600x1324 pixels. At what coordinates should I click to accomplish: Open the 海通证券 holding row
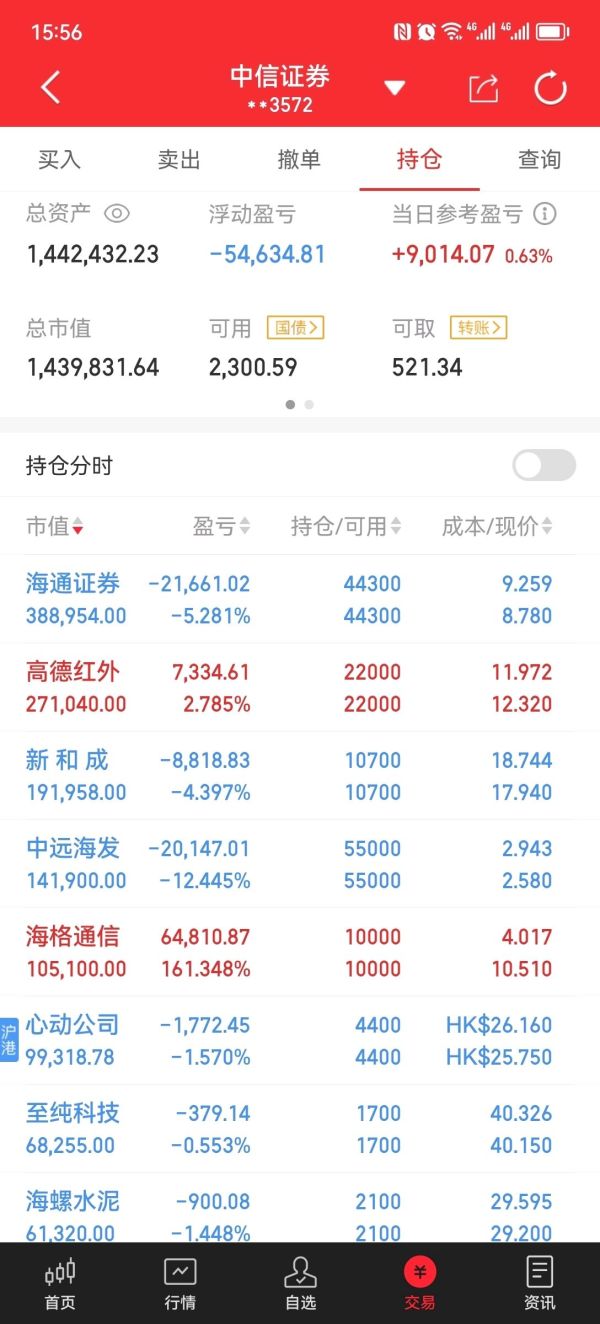pyautogui.click(x=300, y=599)
